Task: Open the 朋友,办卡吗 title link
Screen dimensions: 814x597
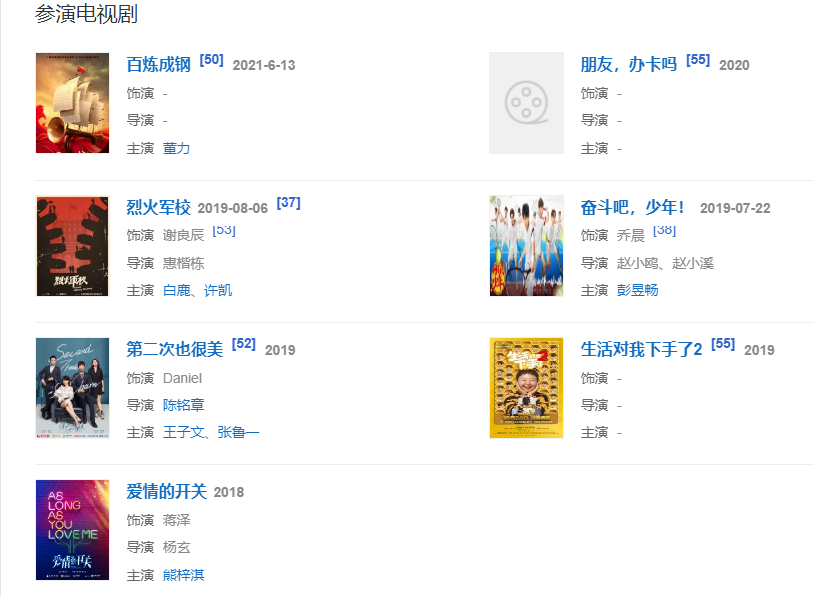Action: click(x=629, y=64)
